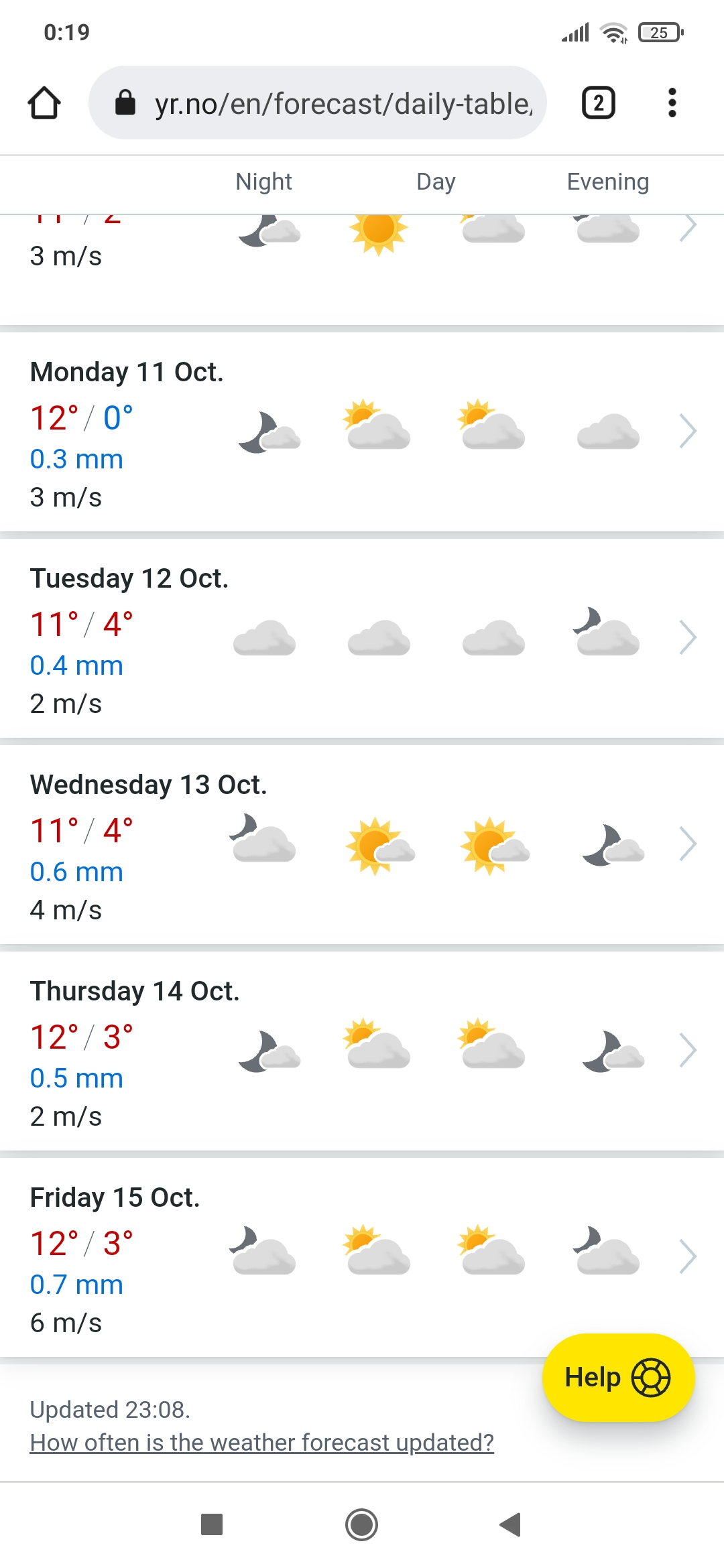The image size is (724, 1568).
Task: Open Monday 11 Oct. forecast details
Action: [x=688, y=431]
